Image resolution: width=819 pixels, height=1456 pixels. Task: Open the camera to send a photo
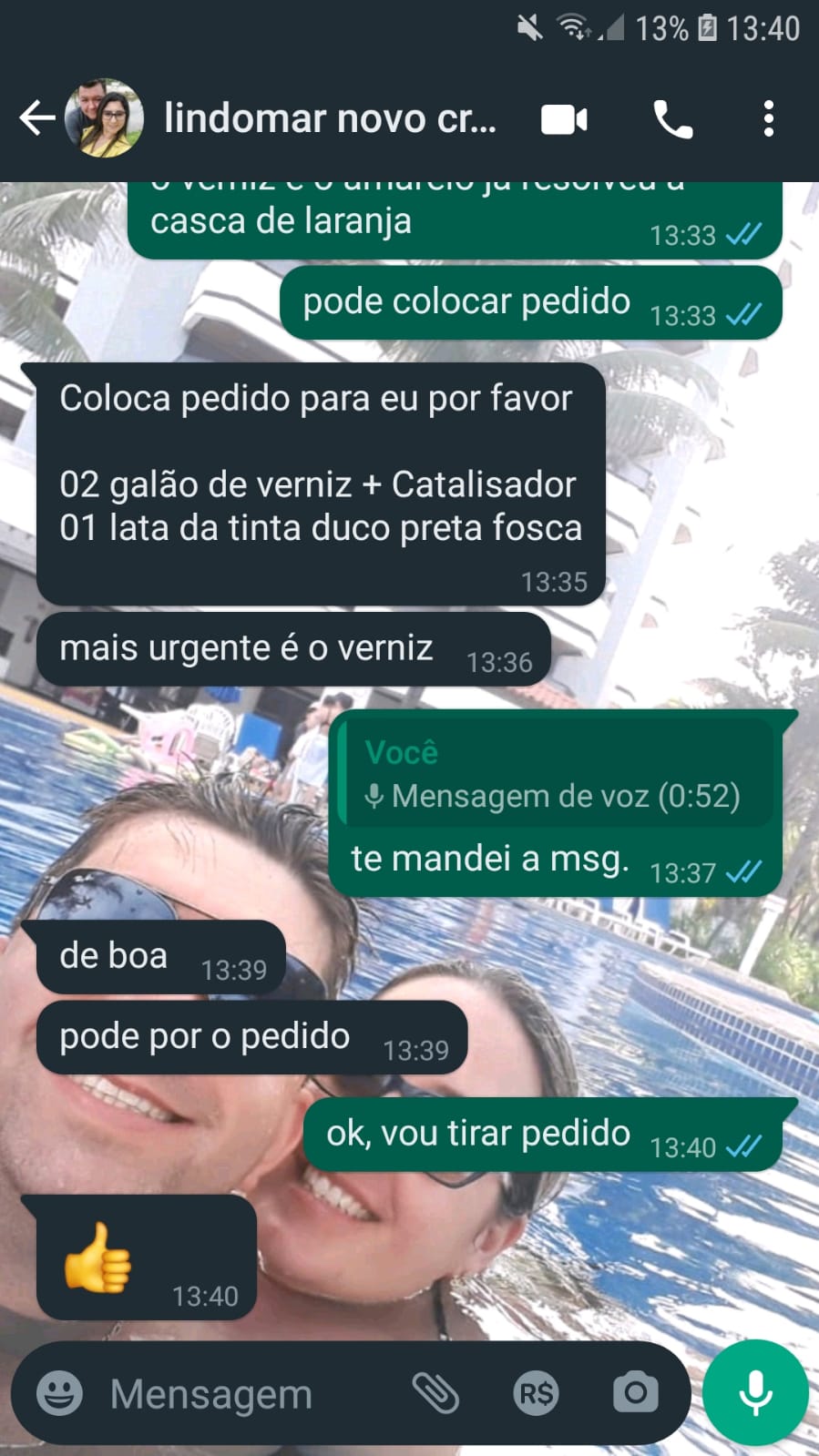click(x=635, y=1393)
